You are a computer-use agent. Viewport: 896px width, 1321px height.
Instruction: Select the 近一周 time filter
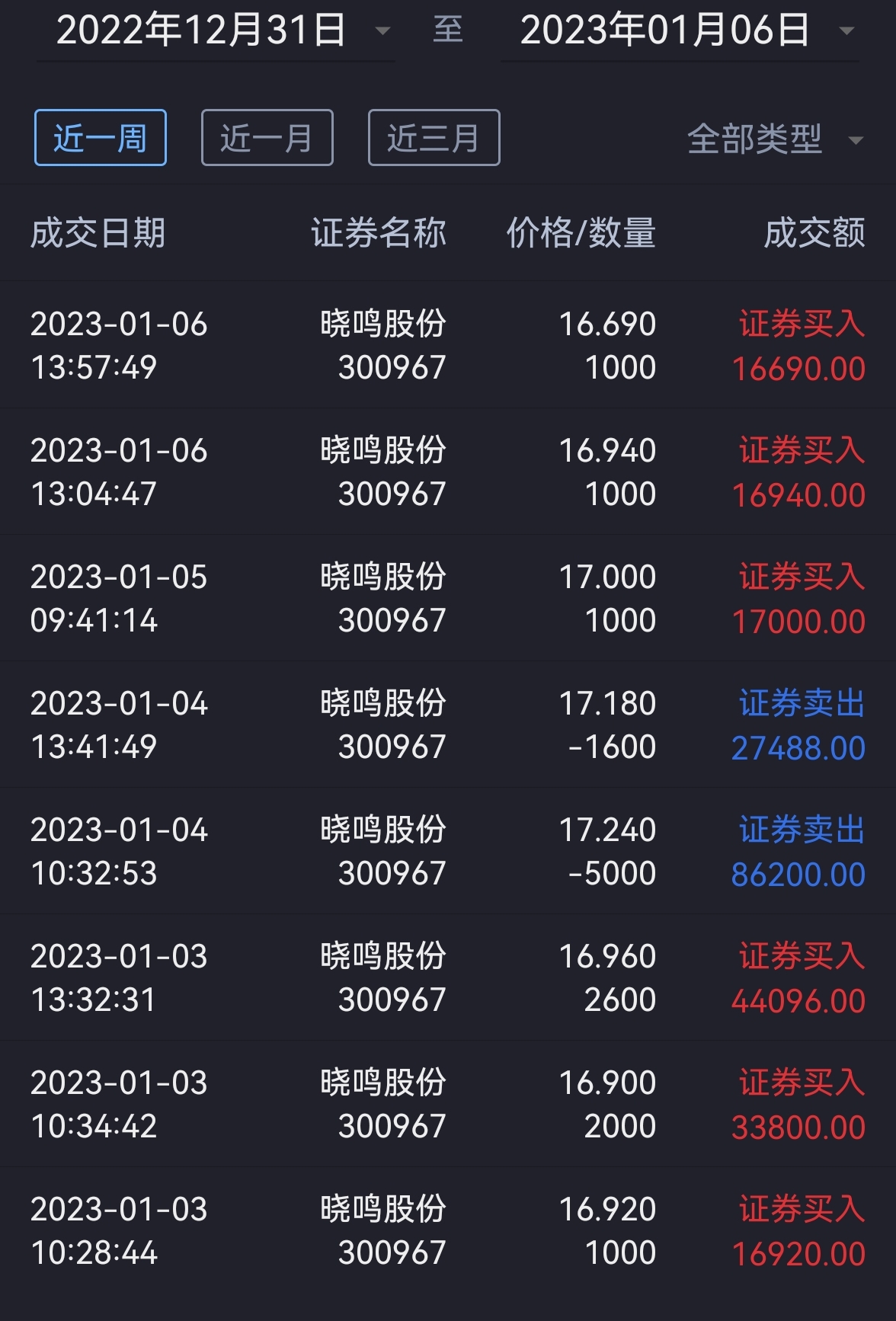click(x=100, y=138)
